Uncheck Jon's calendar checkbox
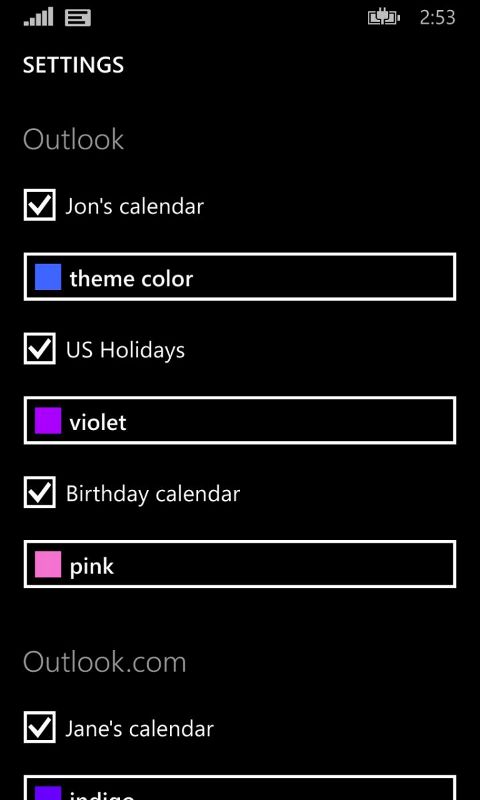480x800 pixels. pos(40,205)
